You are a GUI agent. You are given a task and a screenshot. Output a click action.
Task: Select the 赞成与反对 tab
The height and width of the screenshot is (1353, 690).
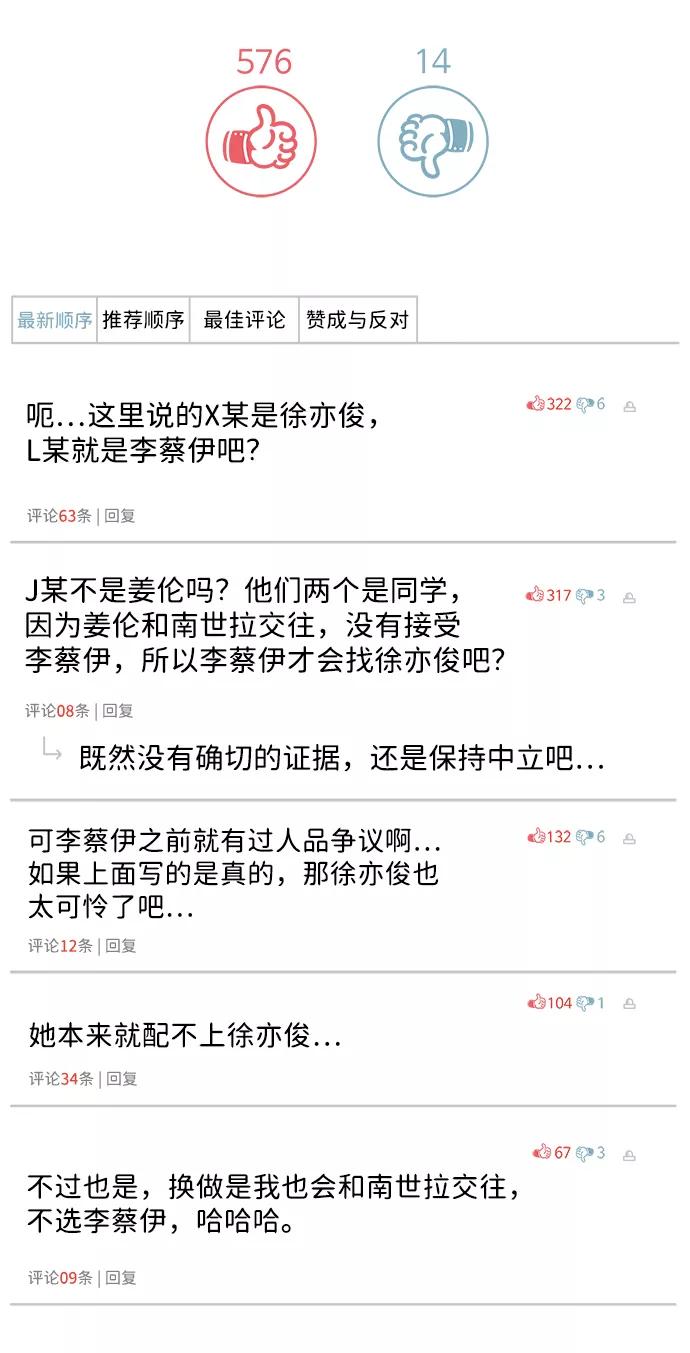pos(358,320)
